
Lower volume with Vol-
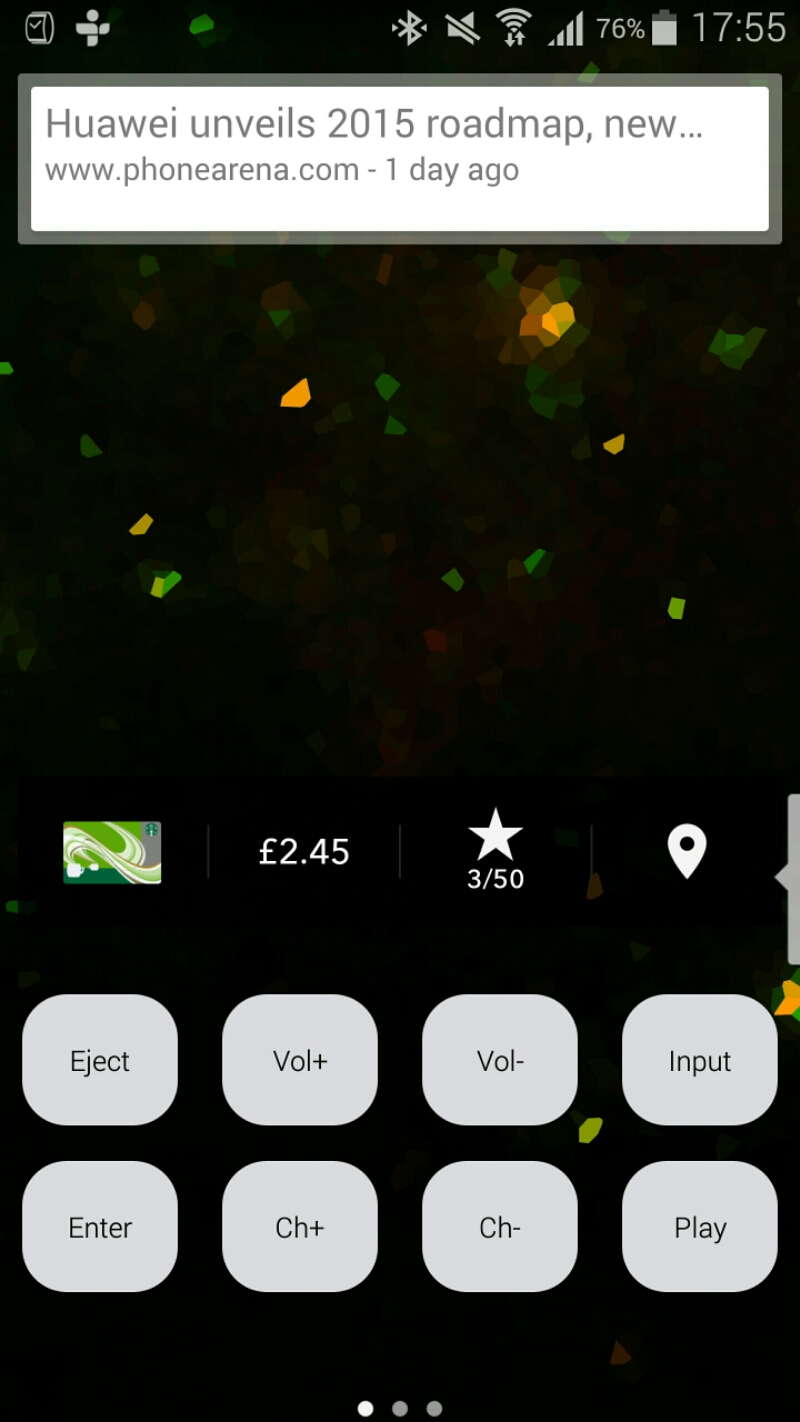click(x=500, y=1060)
